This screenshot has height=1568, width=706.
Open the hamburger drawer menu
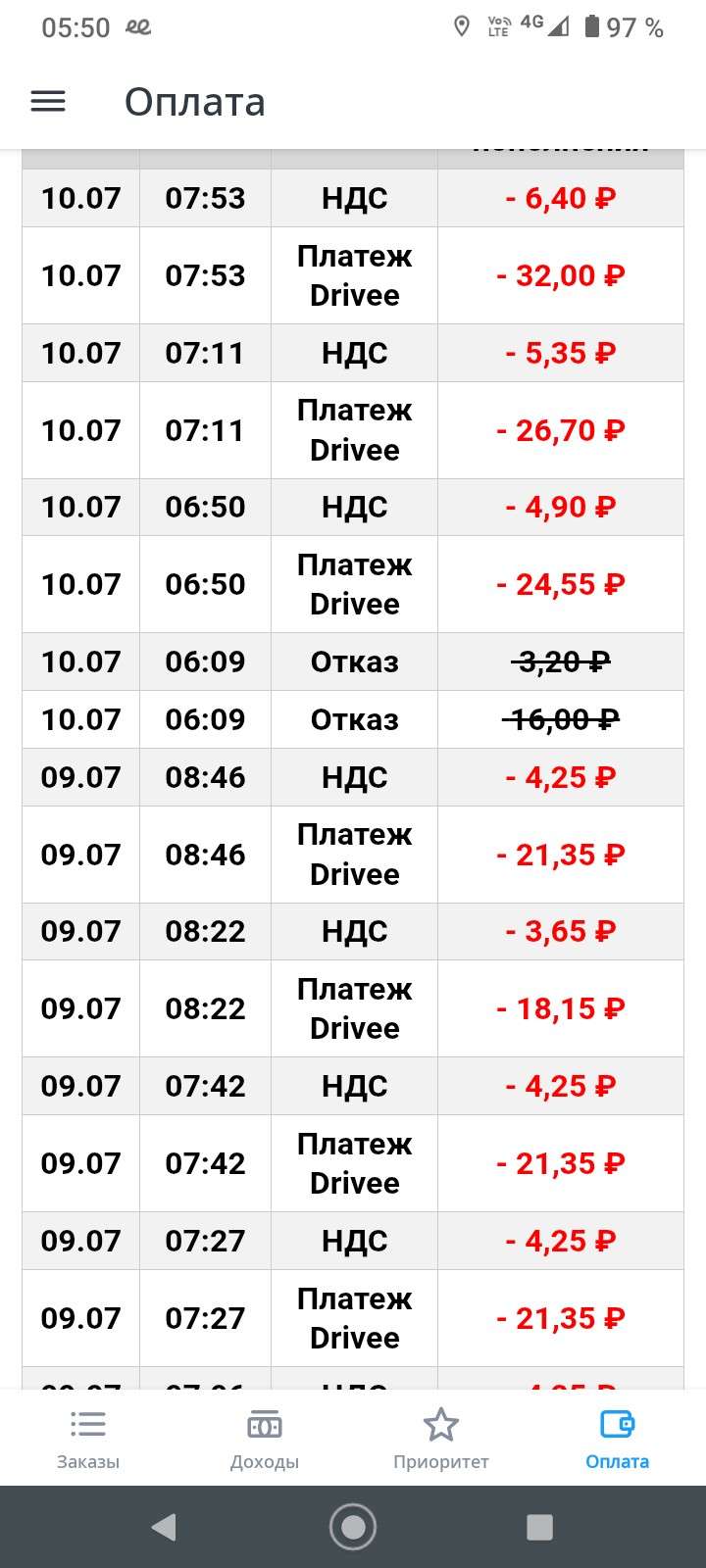48,102
